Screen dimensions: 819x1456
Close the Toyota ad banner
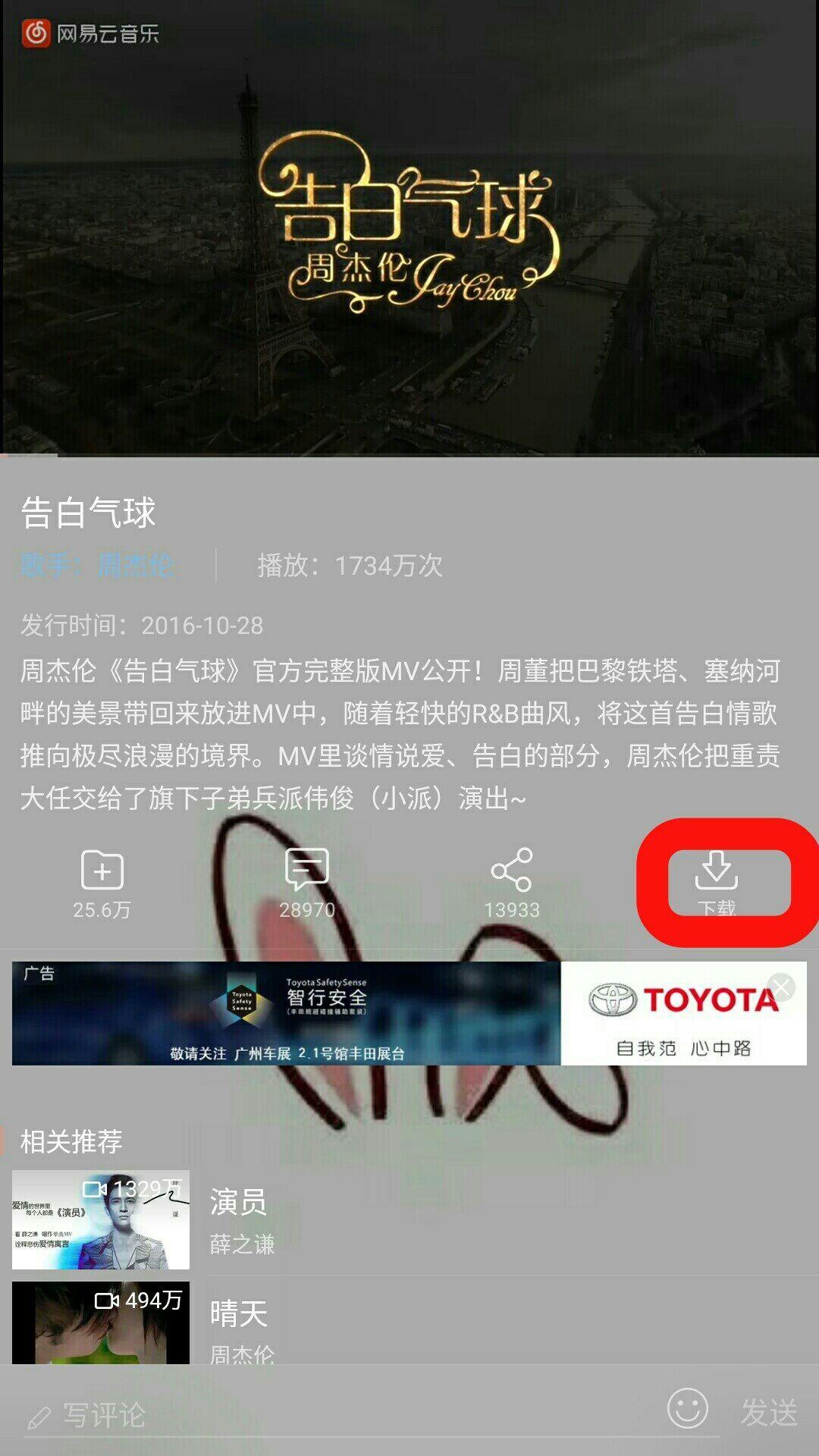781,987
